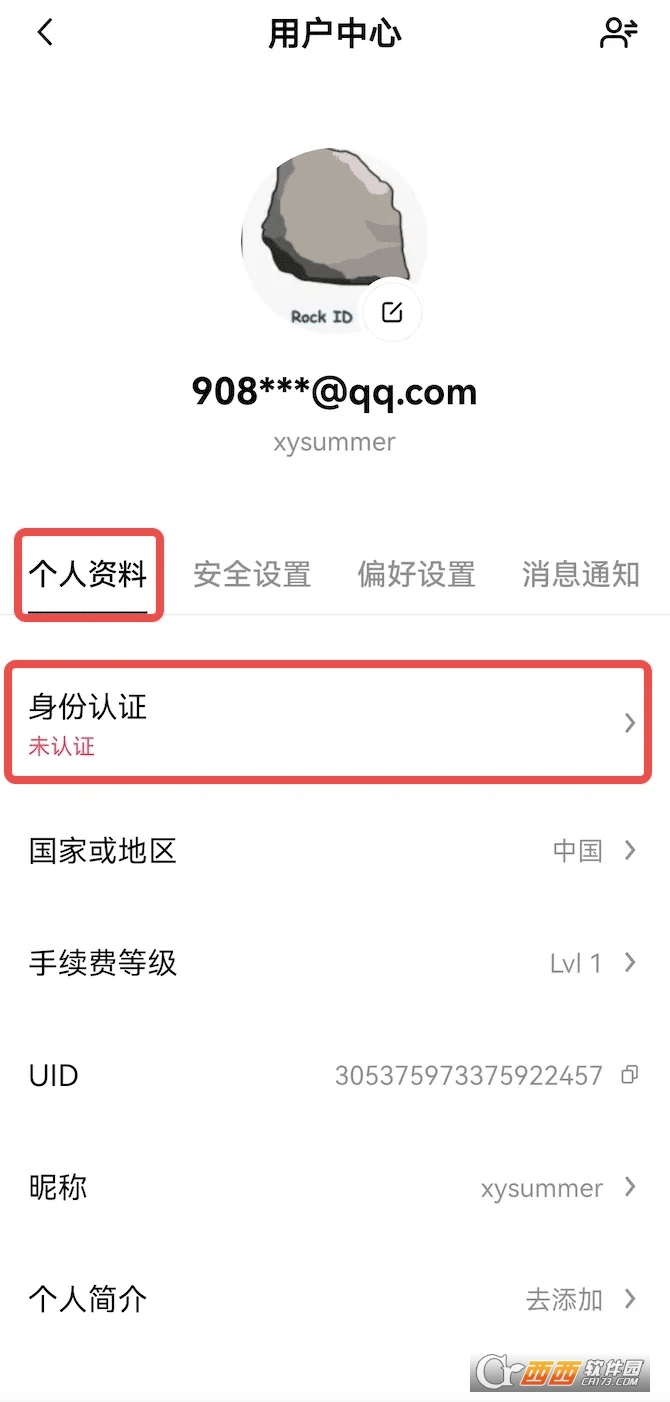Open the switch account icon
Screen dimensions: 670x1402
click(617, 33)
